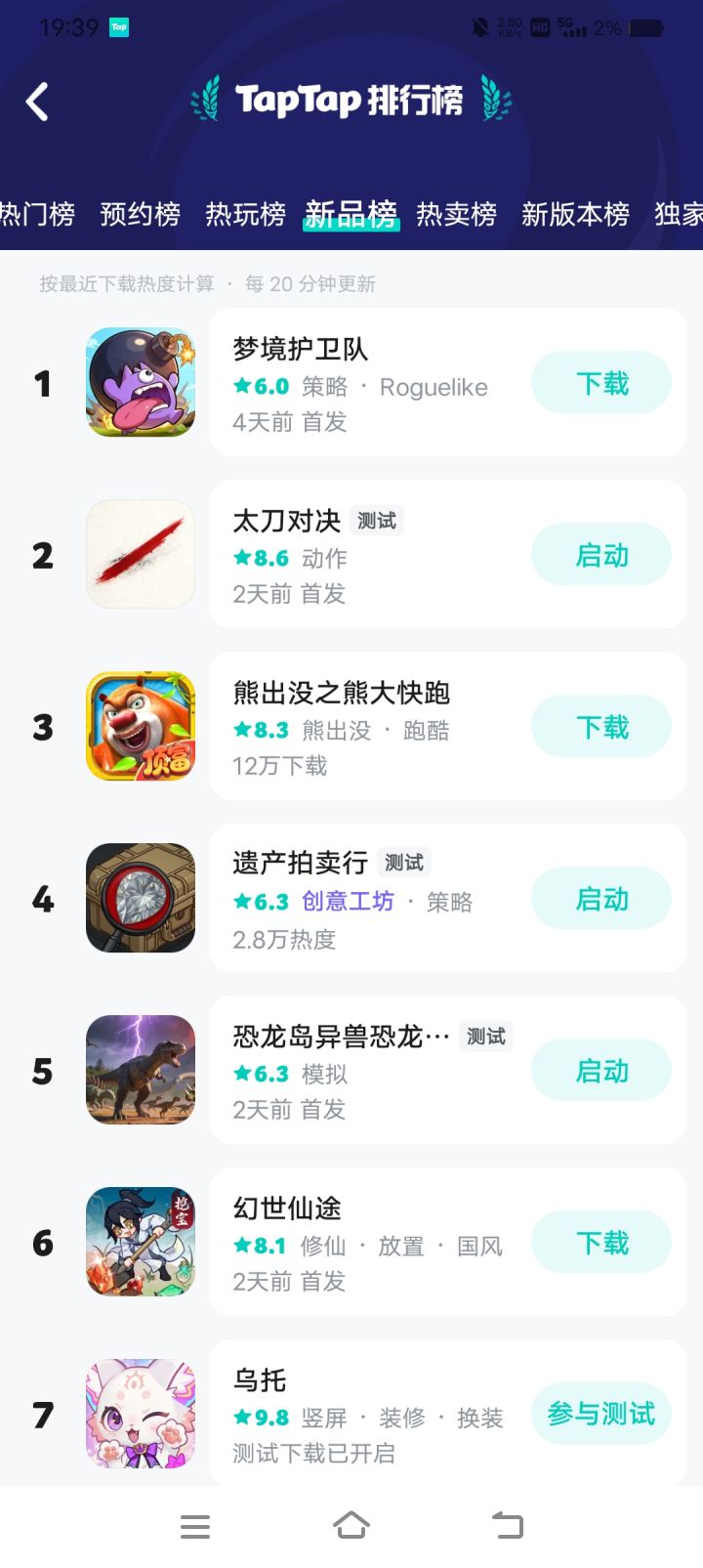View the 太刀对决 game page

coord(286,522)
